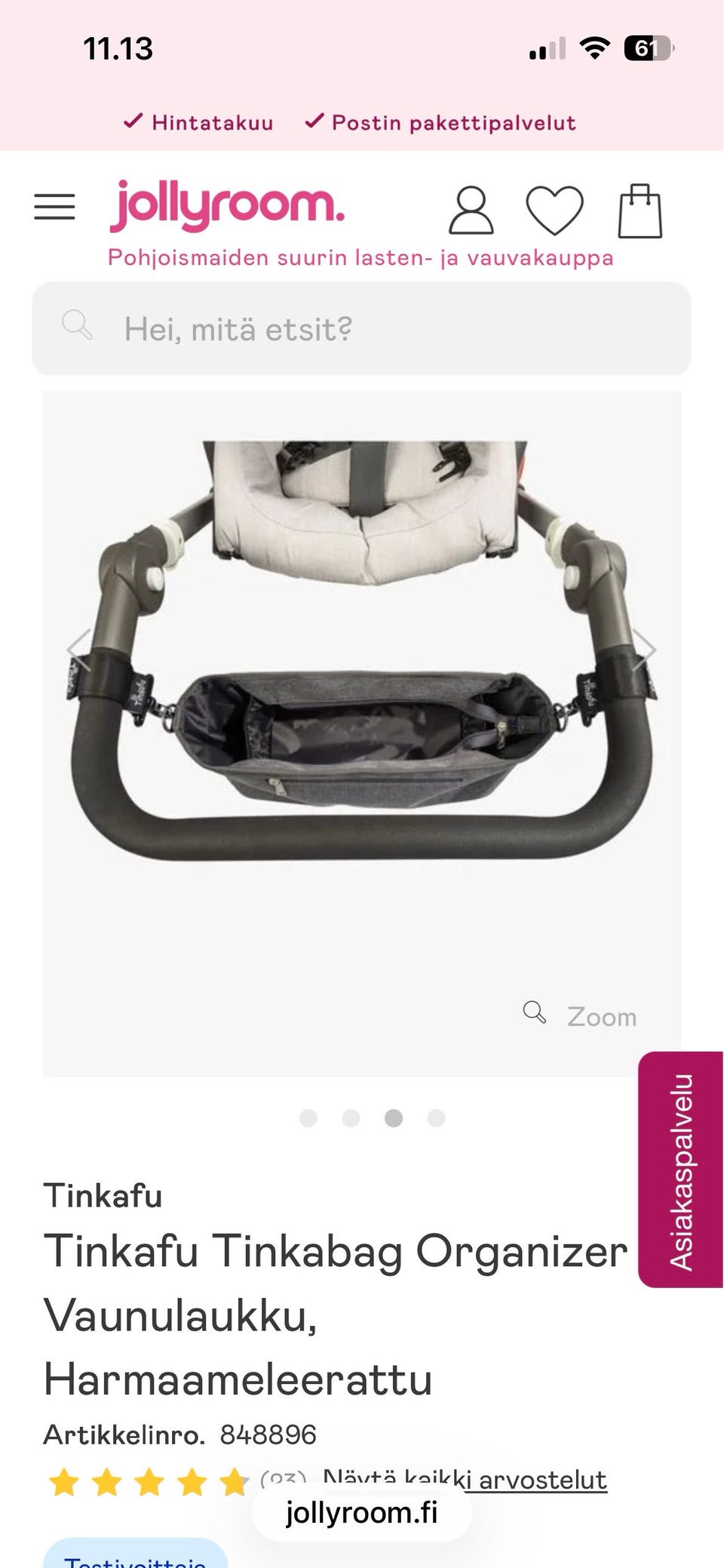View the wishlist heart
724x1568 pixels.
[x=554, y=211]
